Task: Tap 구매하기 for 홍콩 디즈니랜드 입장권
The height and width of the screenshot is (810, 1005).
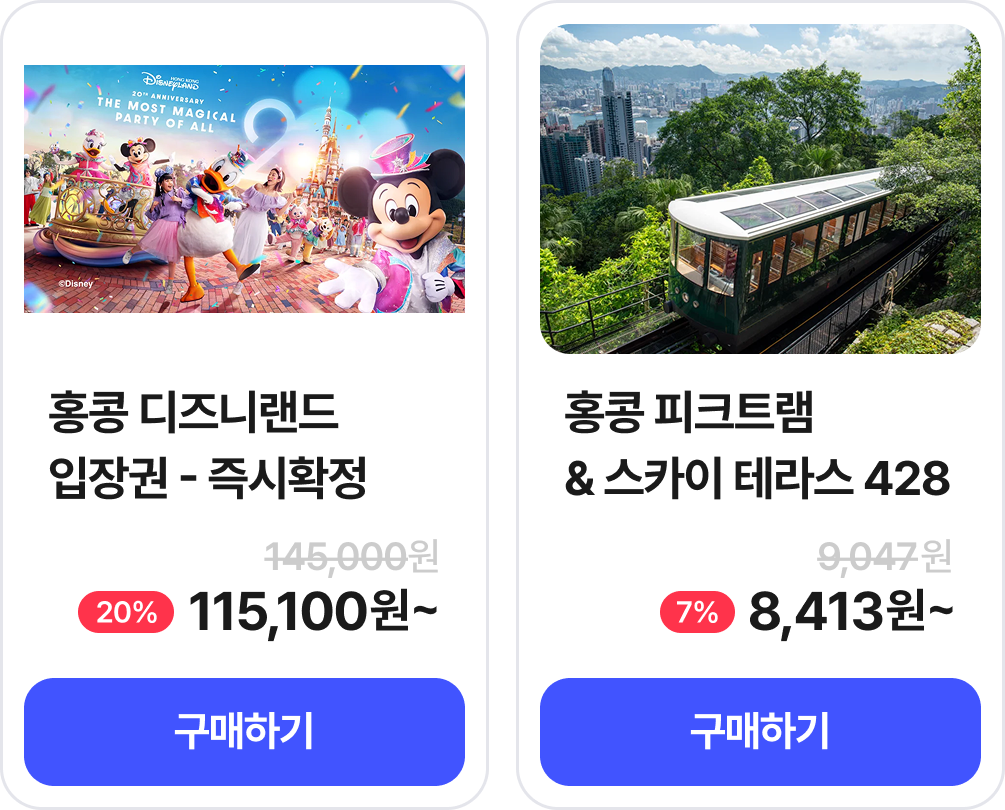Action: [x=244, y=732]
